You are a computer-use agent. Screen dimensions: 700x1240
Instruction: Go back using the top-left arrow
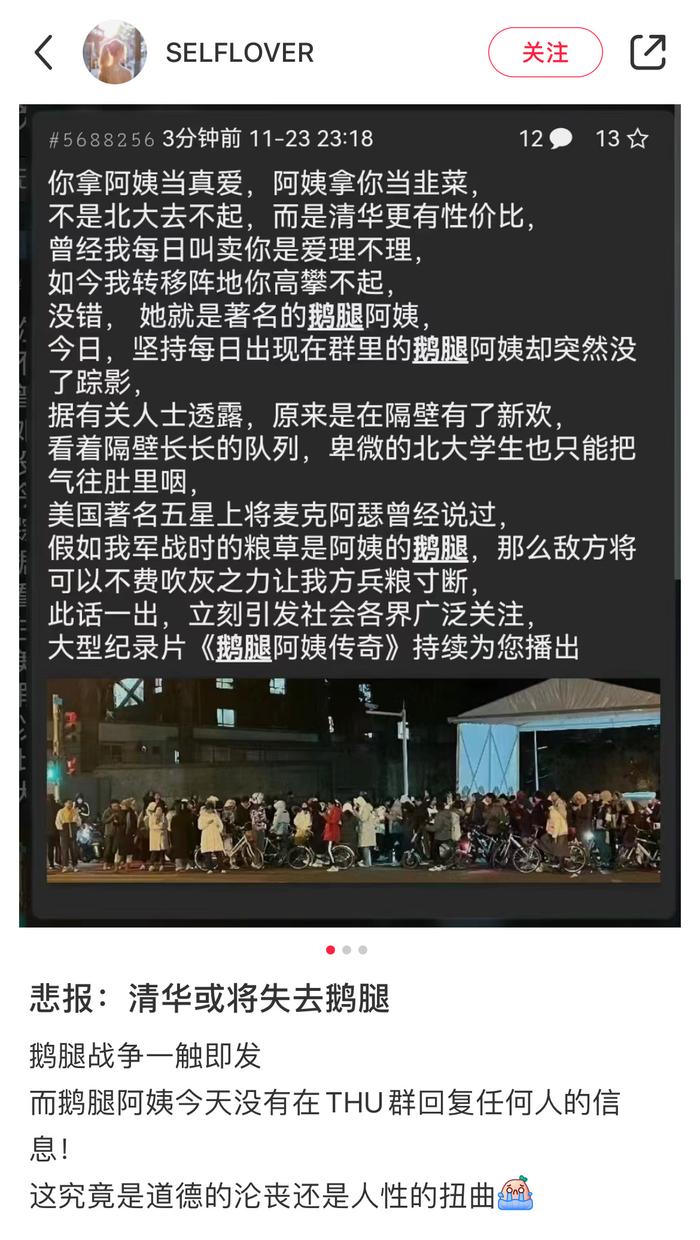pyautogui.click(x=43, y=52)
